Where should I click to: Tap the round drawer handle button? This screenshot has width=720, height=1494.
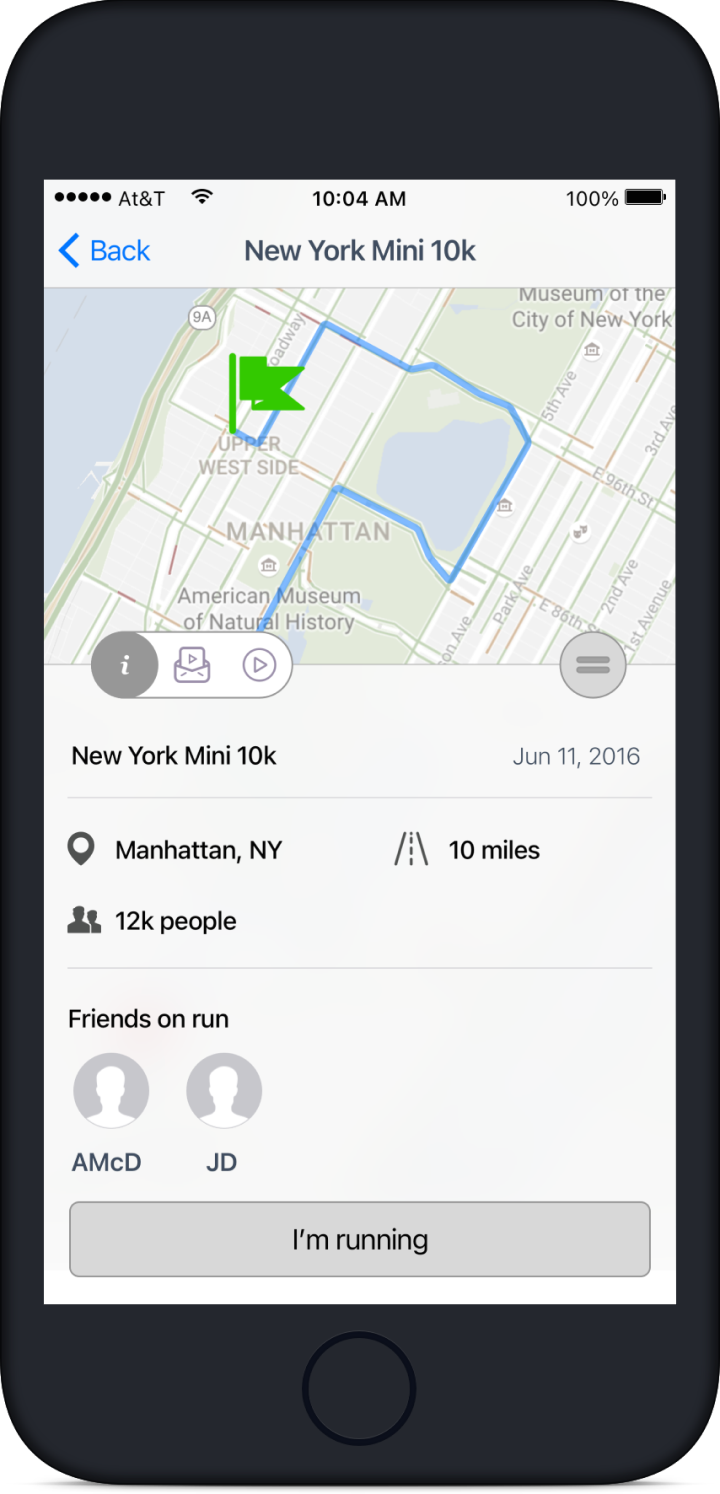[593, 665]
